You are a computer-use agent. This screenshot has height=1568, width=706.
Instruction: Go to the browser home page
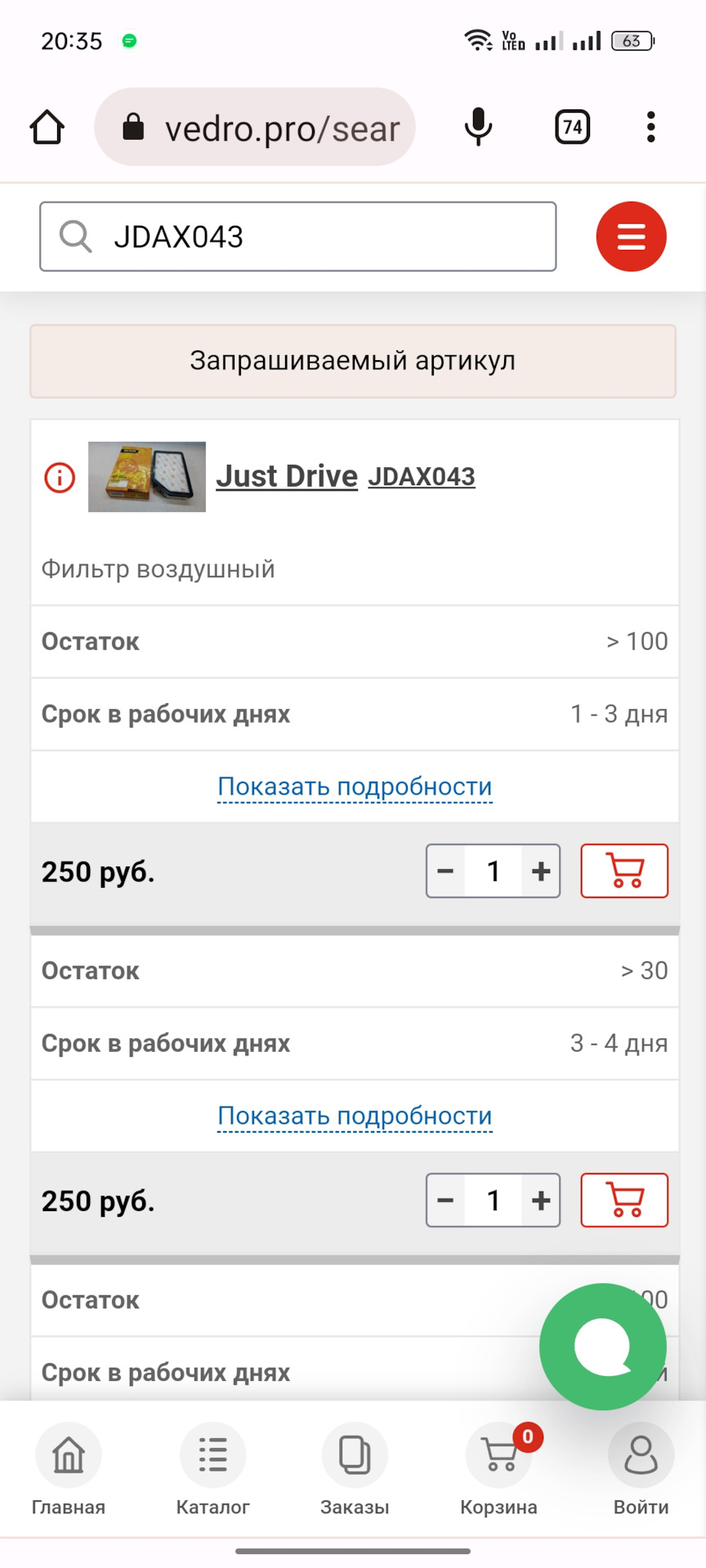click(47, 127)
